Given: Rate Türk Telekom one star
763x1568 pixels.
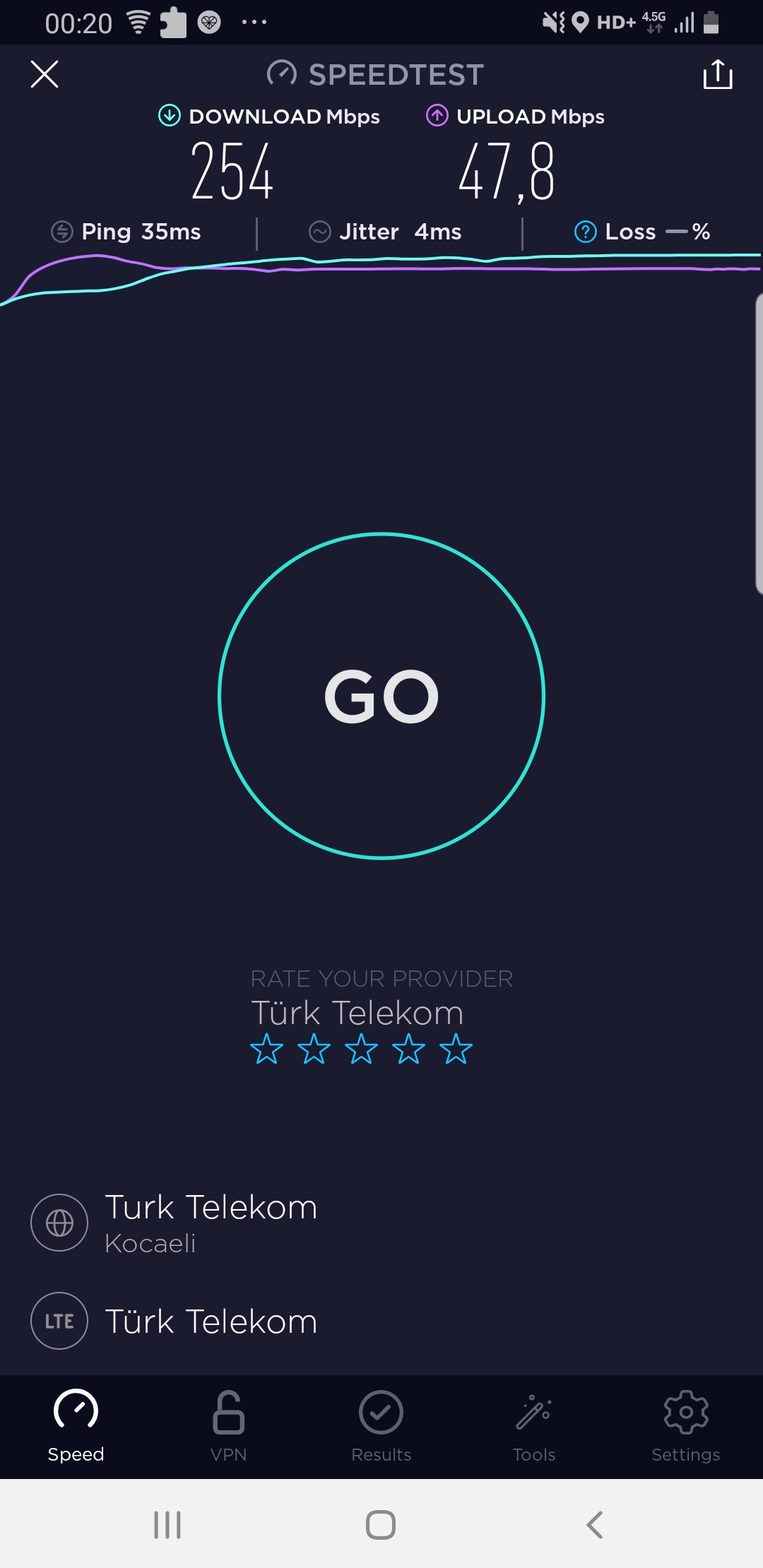Looking at the screenshot, I should 267,1049.
